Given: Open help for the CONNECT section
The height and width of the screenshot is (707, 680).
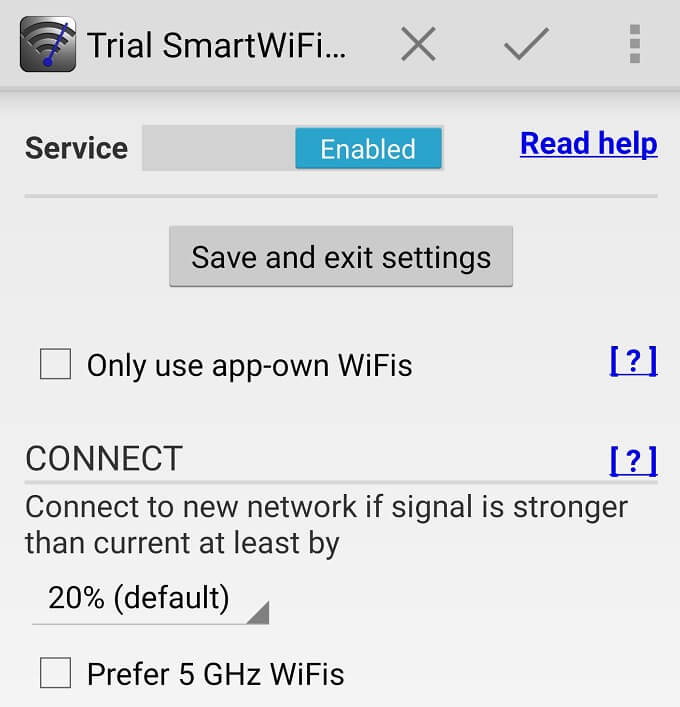Looking at the screenshot, I should coord(633,460).
